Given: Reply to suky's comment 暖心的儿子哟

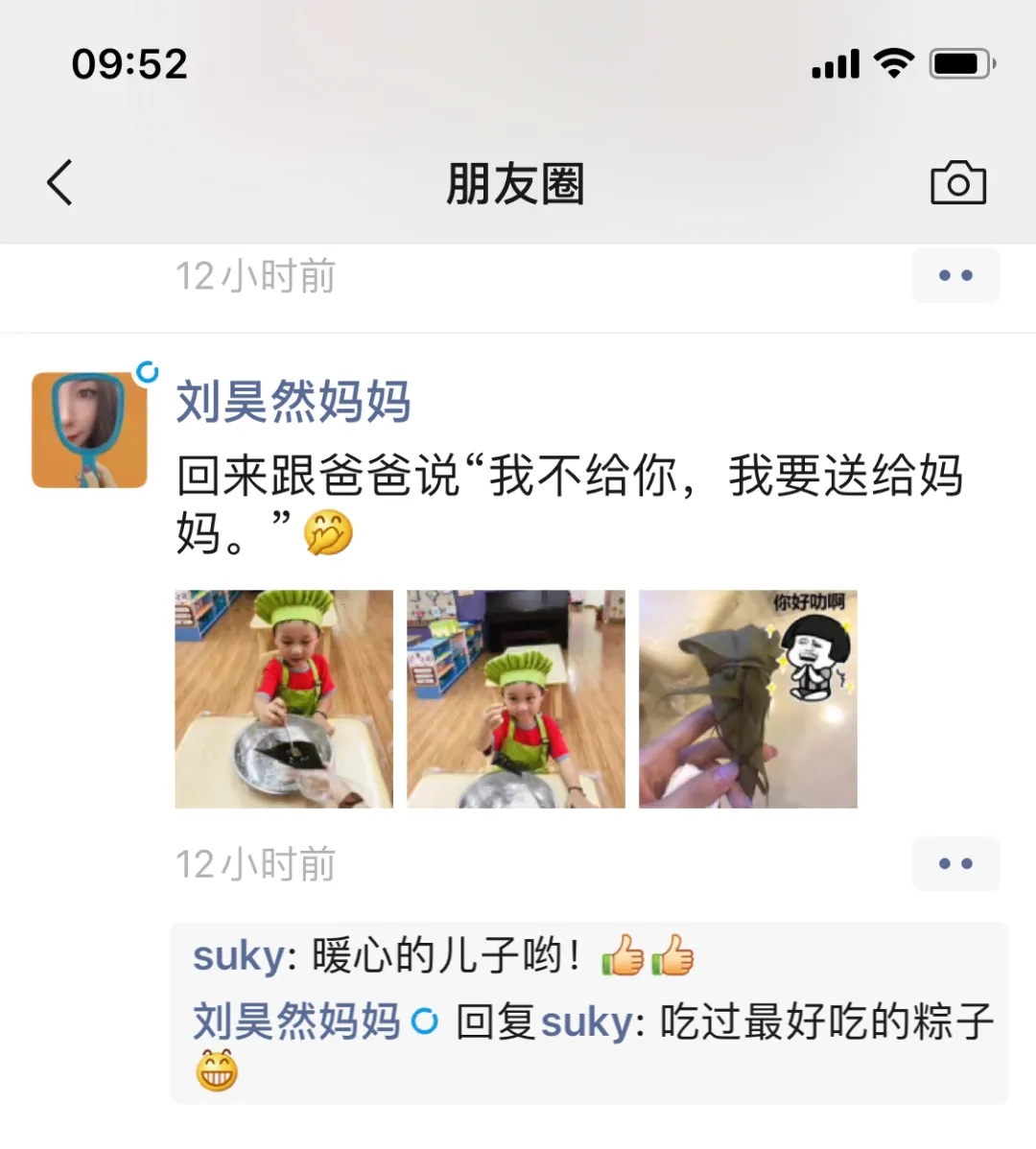Looking at the screenshot, I should tap(441, 956).
